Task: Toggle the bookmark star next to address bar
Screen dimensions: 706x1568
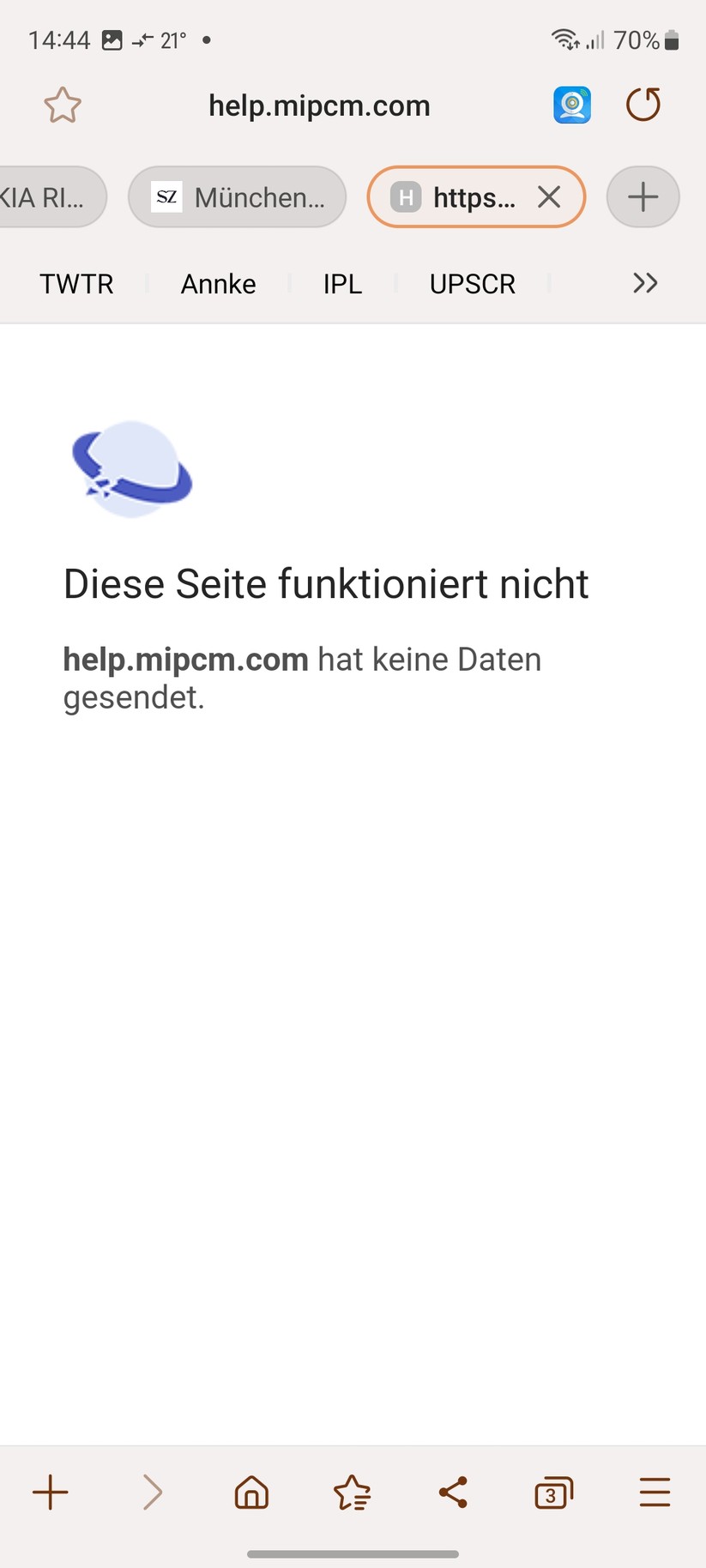Action: coord(61,105)
